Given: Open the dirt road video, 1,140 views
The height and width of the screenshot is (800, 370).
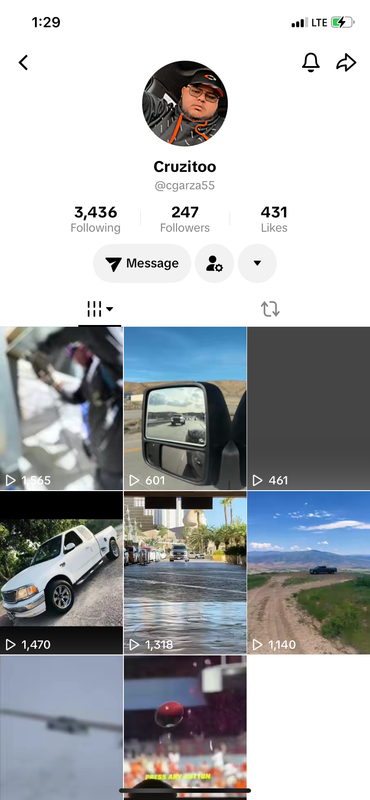Looking at the screenshot, I should coord(309,572).
